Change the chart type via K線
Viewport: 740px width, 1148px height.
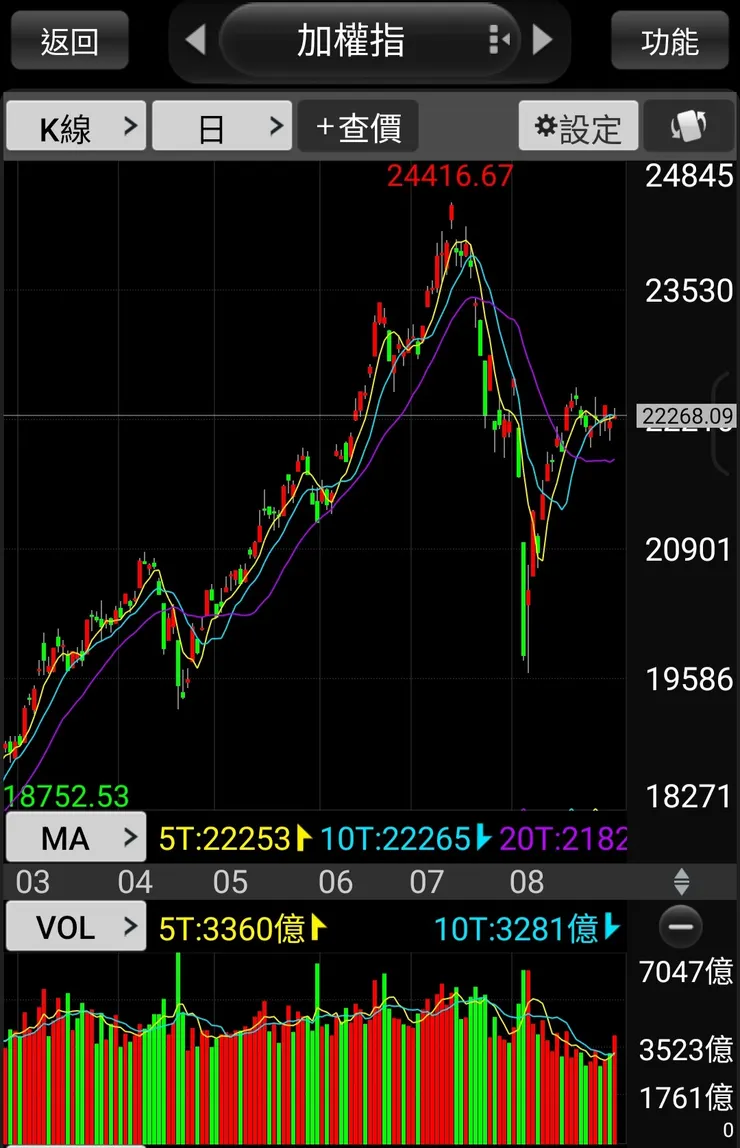point(77,127)
